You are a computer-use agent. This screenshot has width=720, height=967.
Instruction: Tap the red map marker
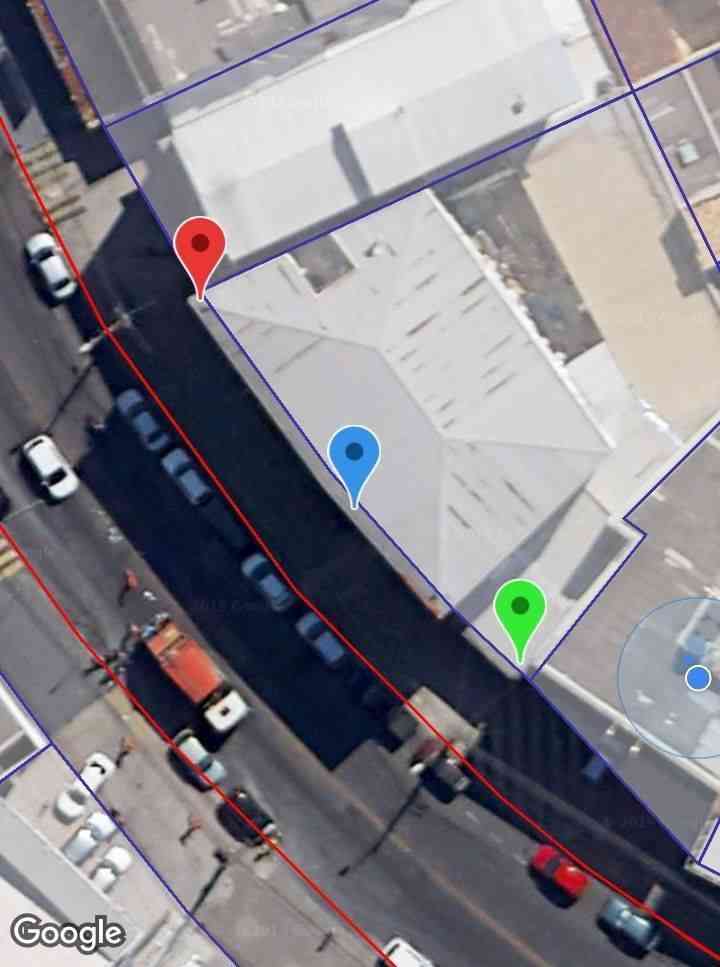pyautogui.click(x=200, y=245)
